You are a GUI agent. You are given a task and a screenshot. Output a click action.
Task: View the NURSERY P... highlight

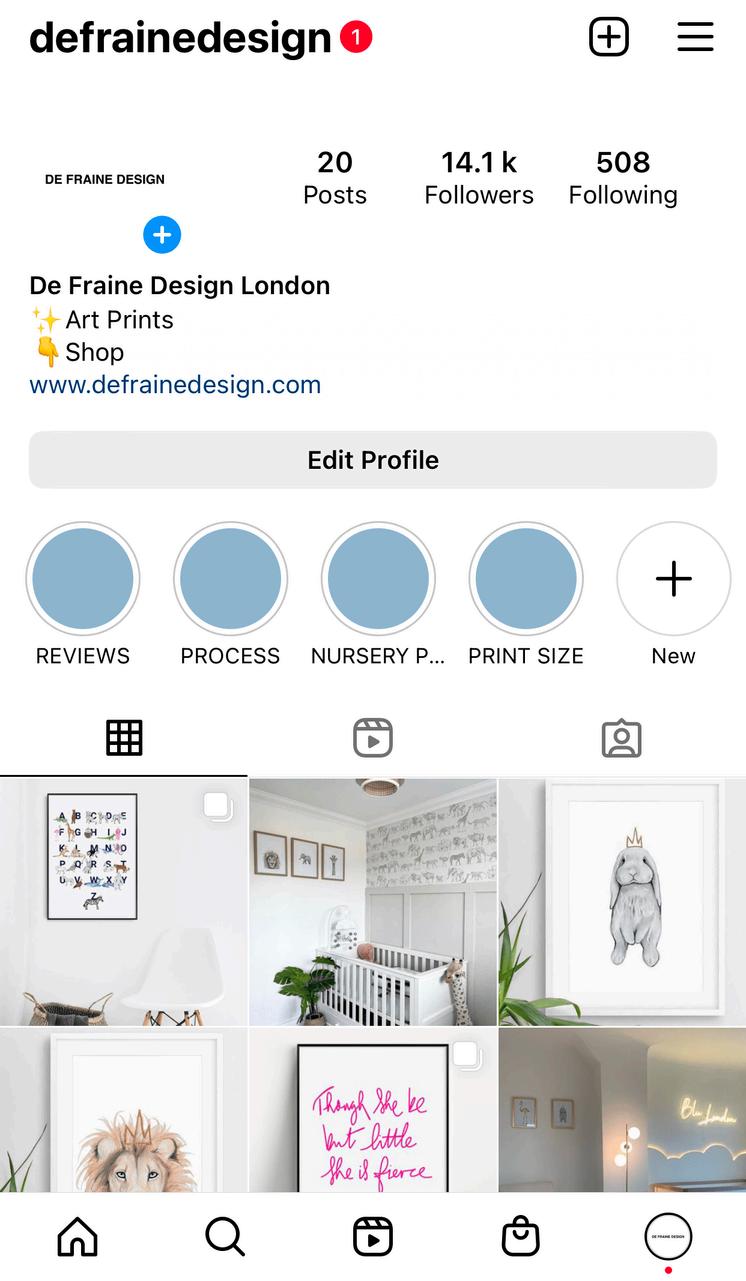coord(378,579)
